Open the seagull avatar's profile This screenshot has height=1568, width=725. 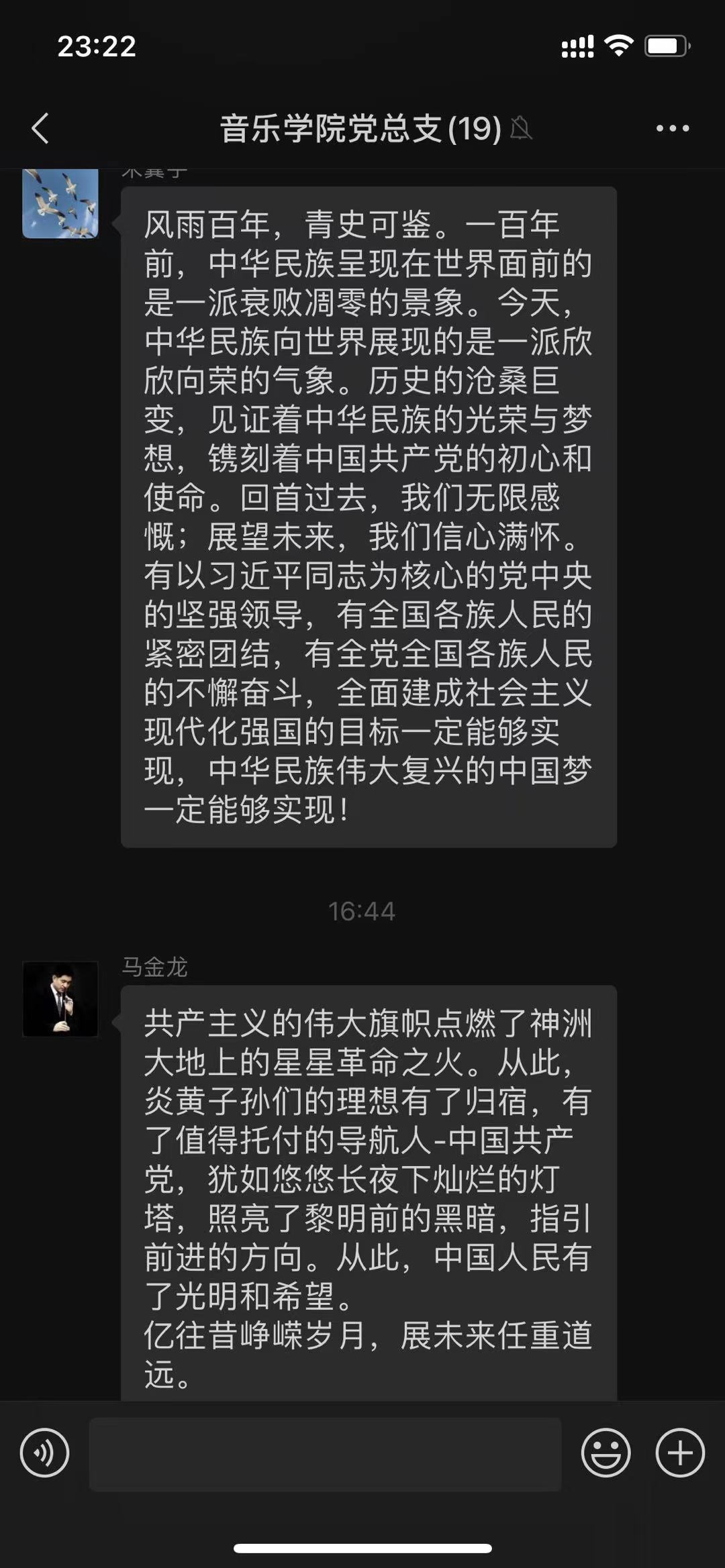[60, 203]
